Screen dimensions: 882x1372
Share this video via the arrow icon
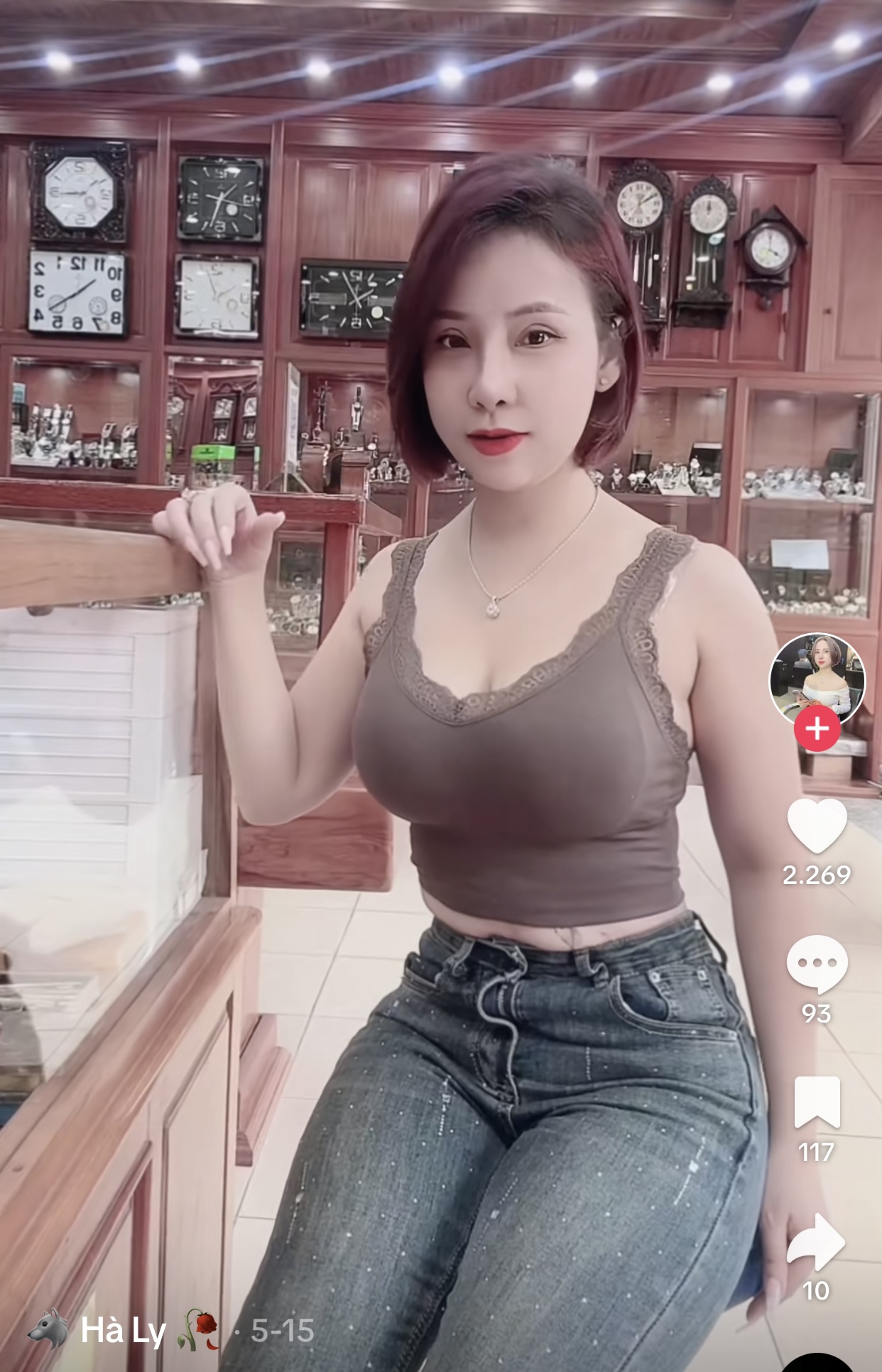pyautogui.click(x=817, y=1242)
